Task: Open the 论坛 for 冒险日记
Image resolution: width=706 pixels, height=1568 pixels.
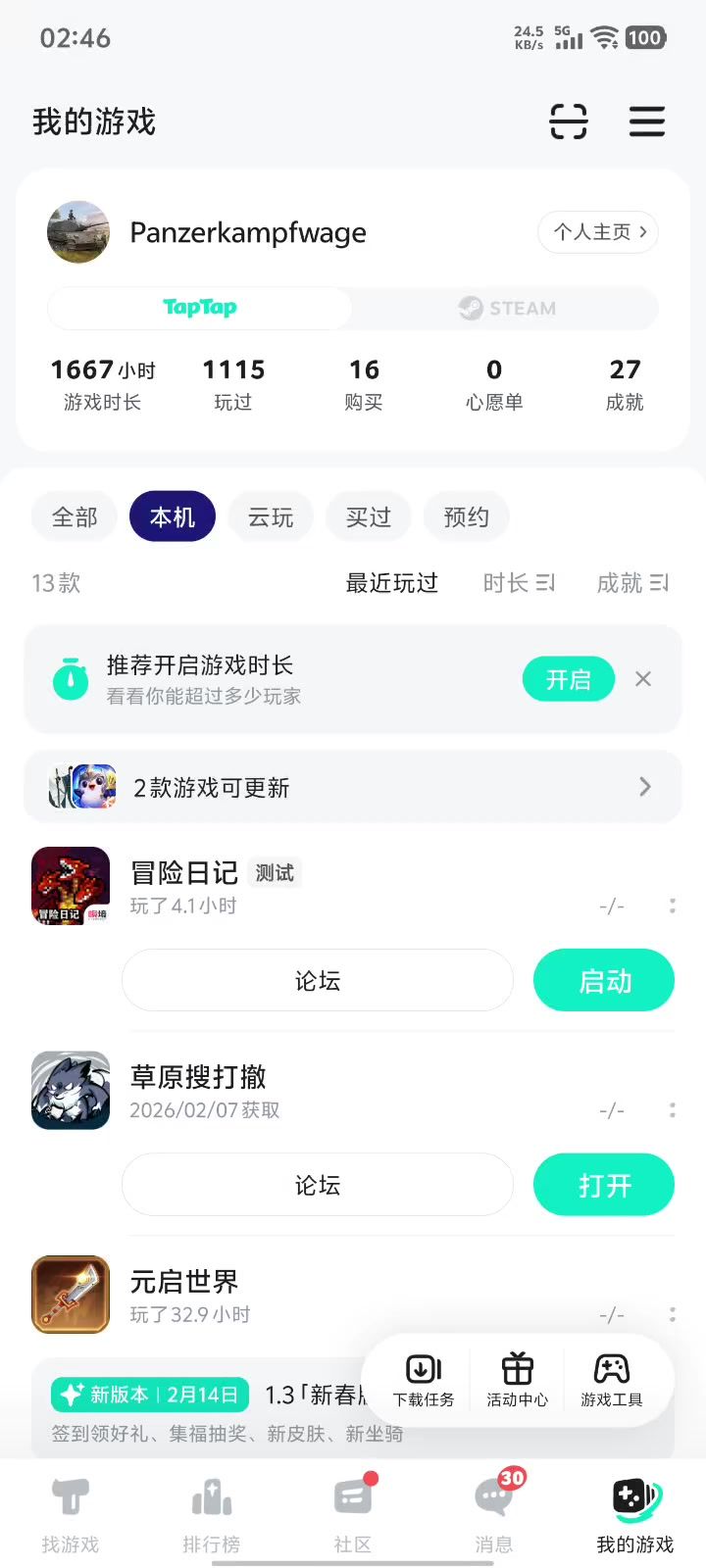Action: [x=318, y=981]
